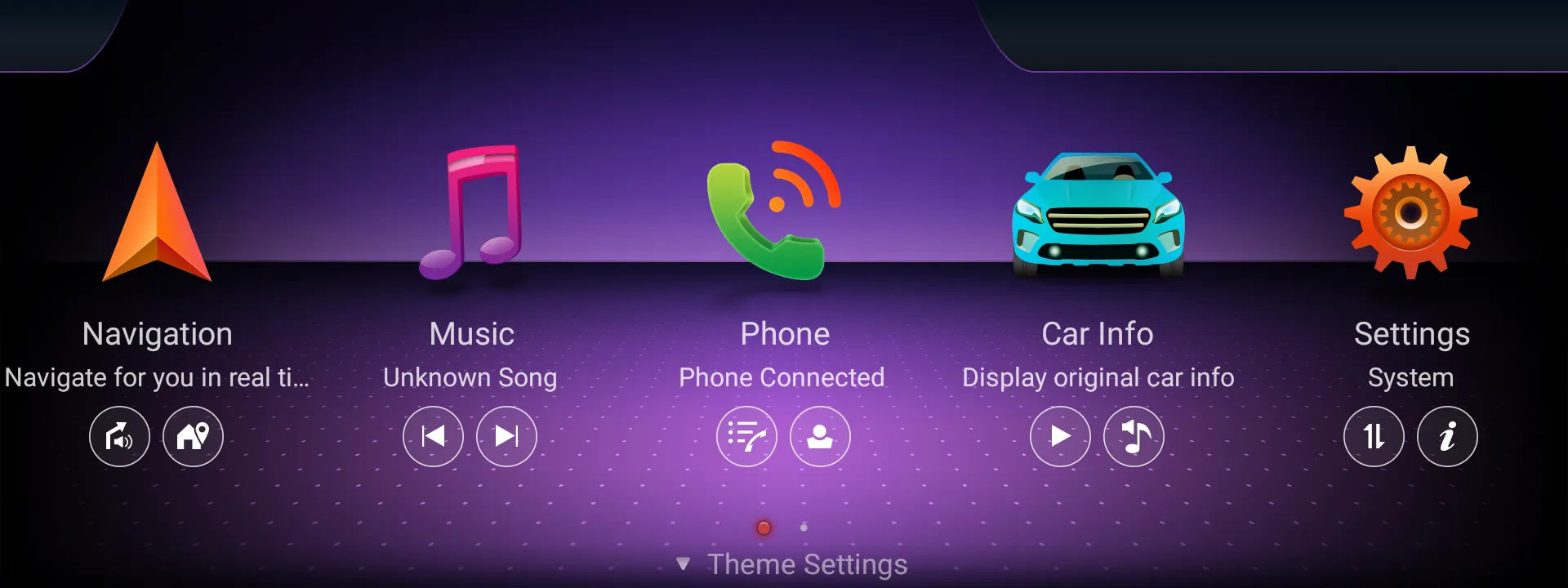The height and width of the screenshot is (588, 1568).
Task: Open the Music app
Action: pyautogui.click(x=471, y=214)
